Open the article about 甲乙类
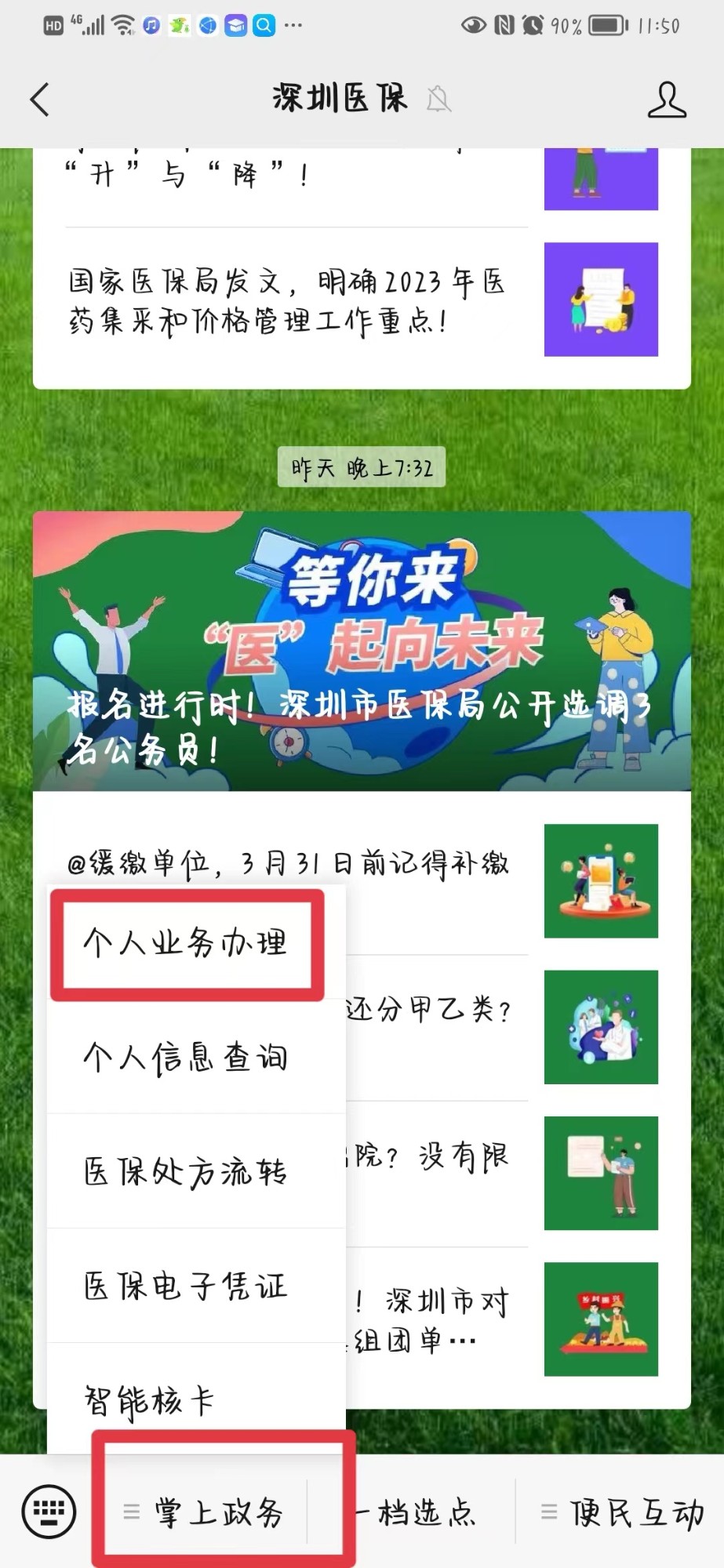This screenshot has width=724, height=1568. point(439,1011)
